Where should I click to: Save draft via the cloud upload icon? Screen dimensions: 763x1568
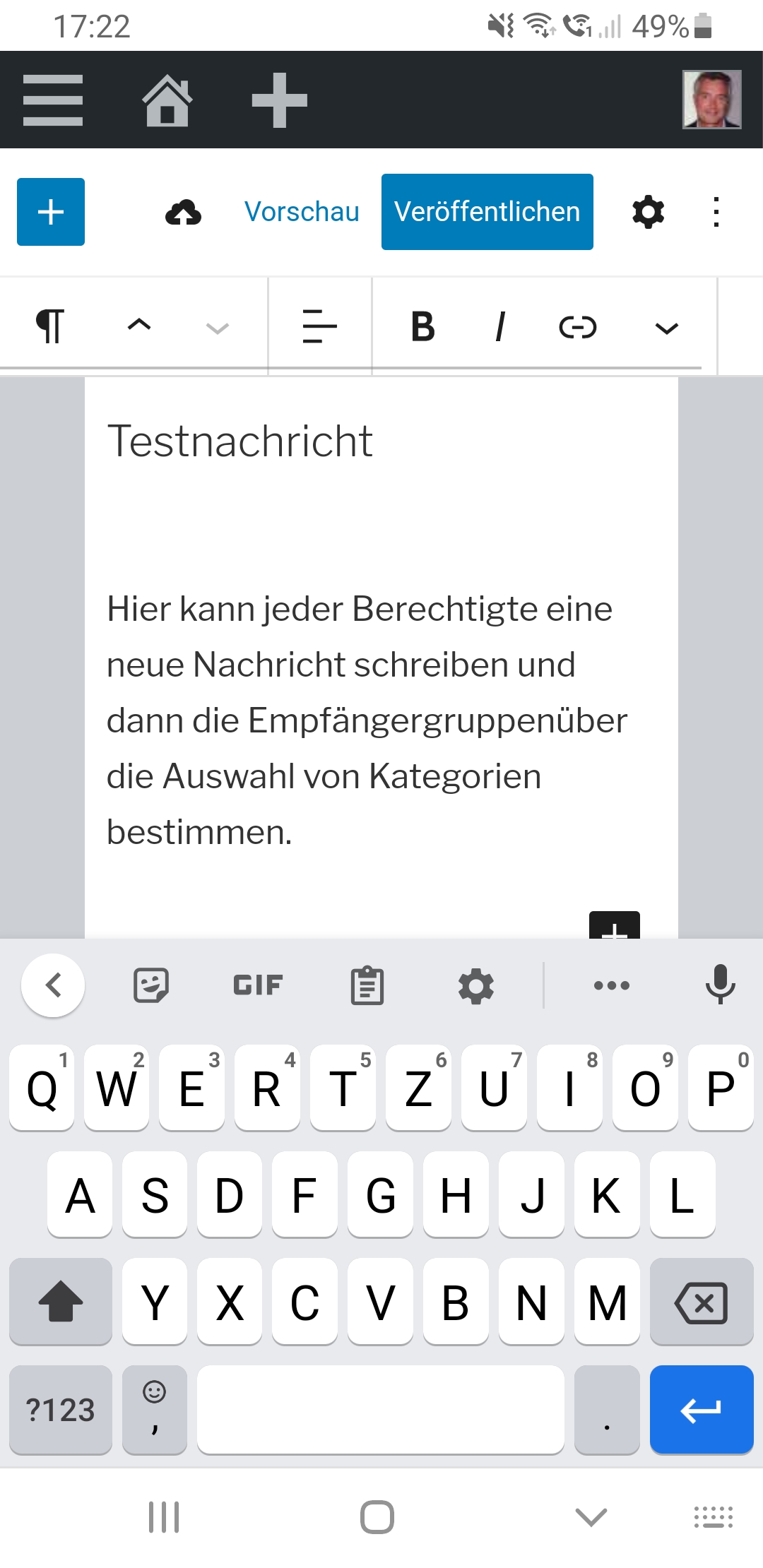click(x=183, y=212)
